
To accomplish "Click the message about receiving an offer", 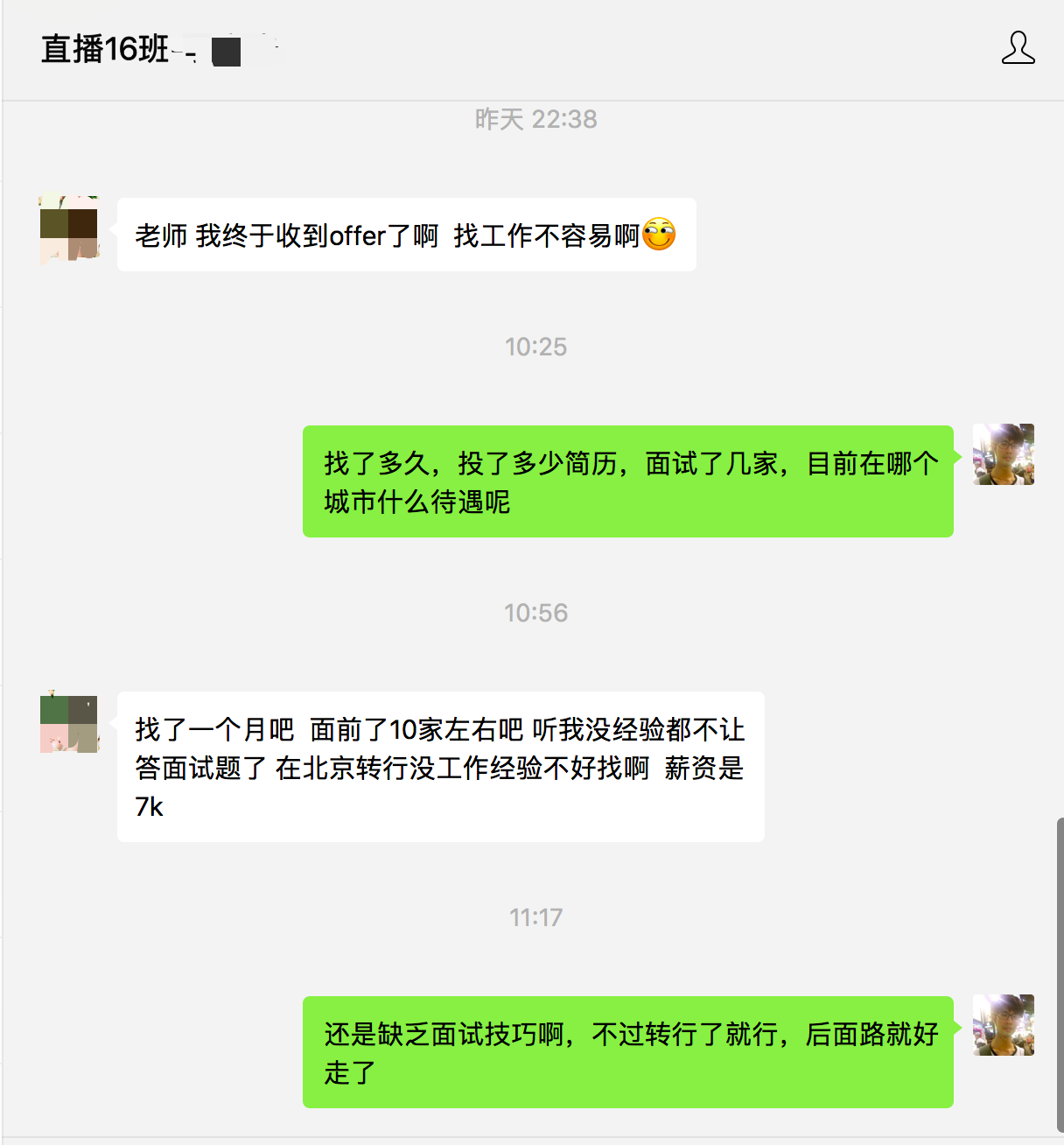I will coord(405,235).
